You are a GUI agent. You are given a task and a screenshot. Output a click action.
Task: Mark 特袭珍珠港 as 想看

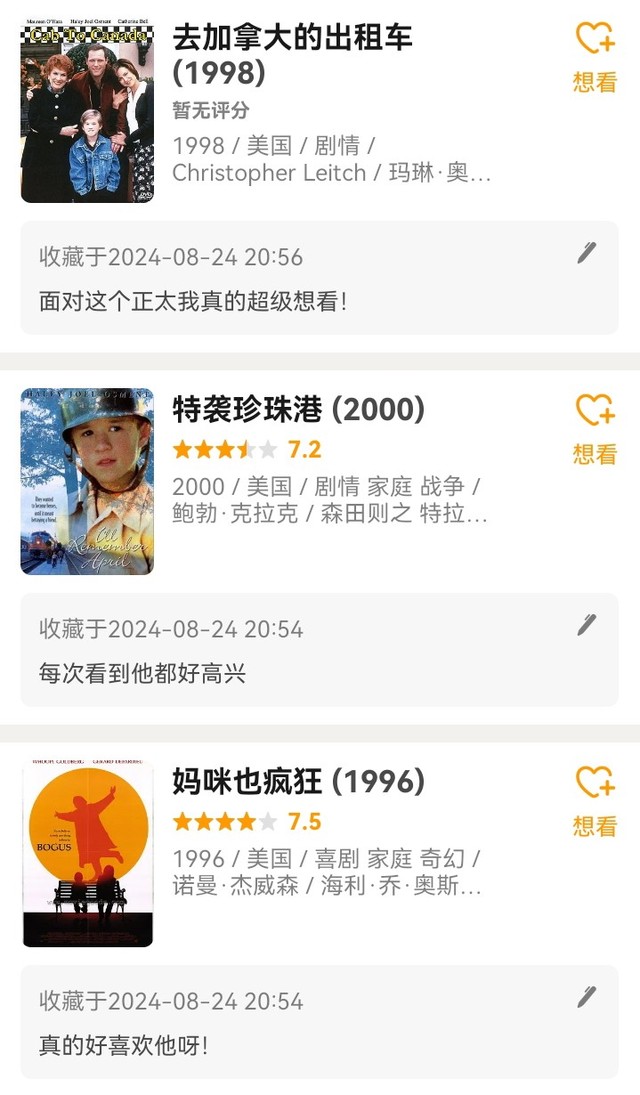[595, 428]
